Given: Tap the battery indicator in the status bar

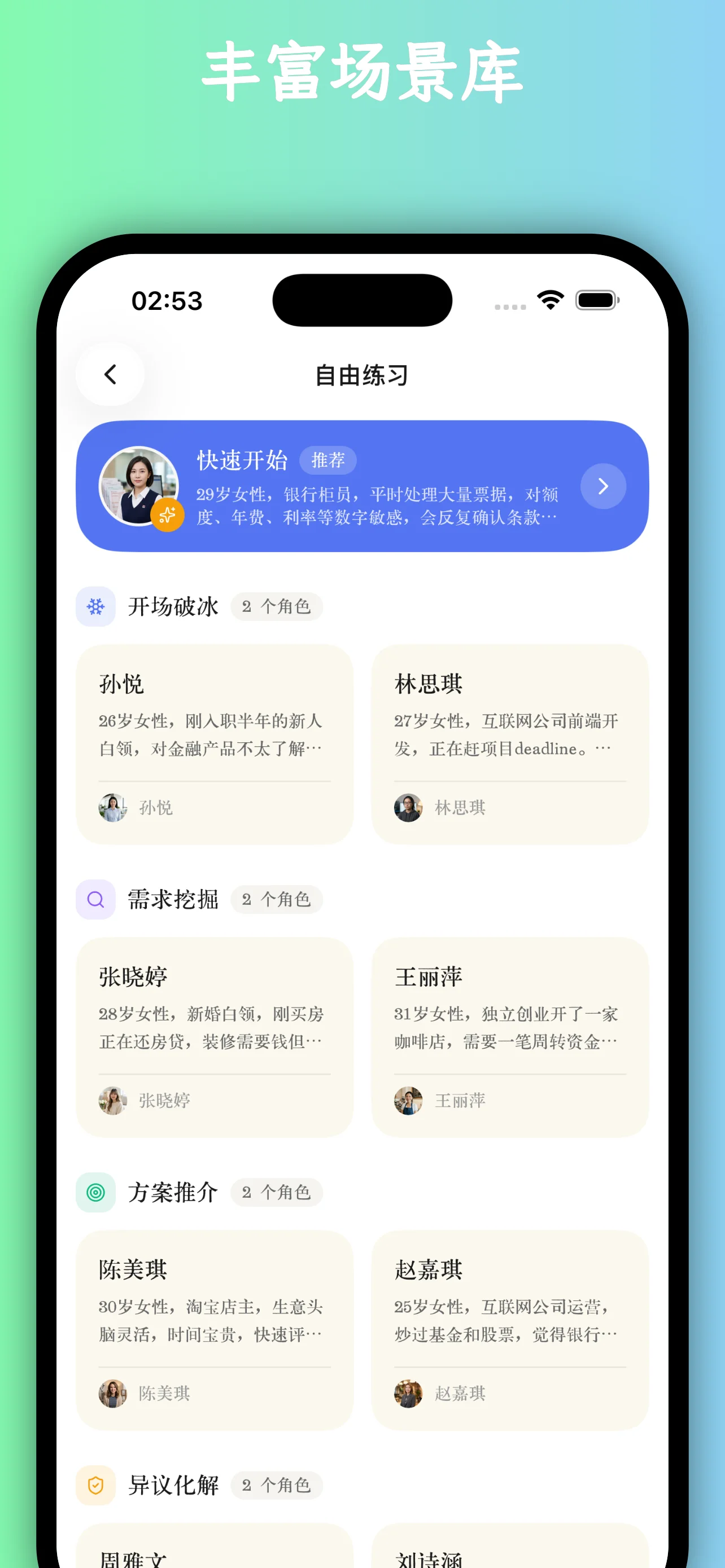Looking at the screenshot, I should point(596,300).
